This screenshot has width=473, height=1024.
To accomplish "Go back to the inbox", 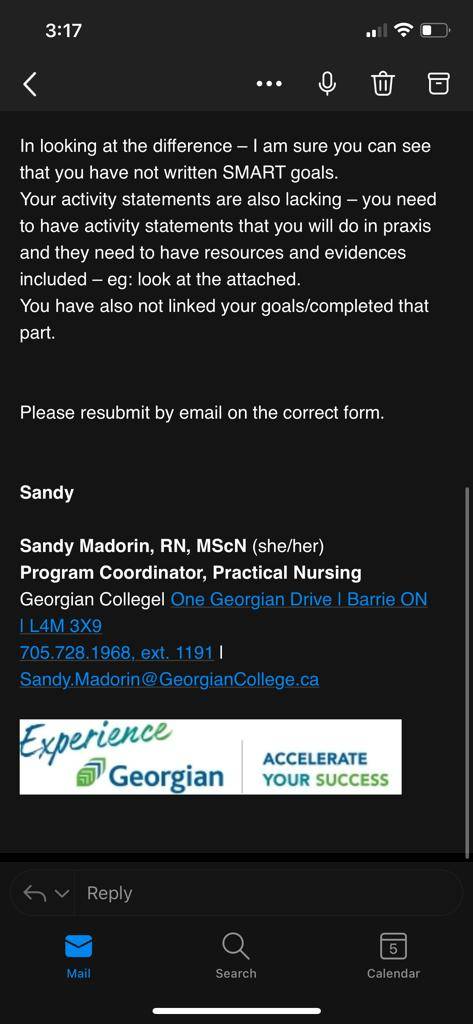I will coord(30,84).
